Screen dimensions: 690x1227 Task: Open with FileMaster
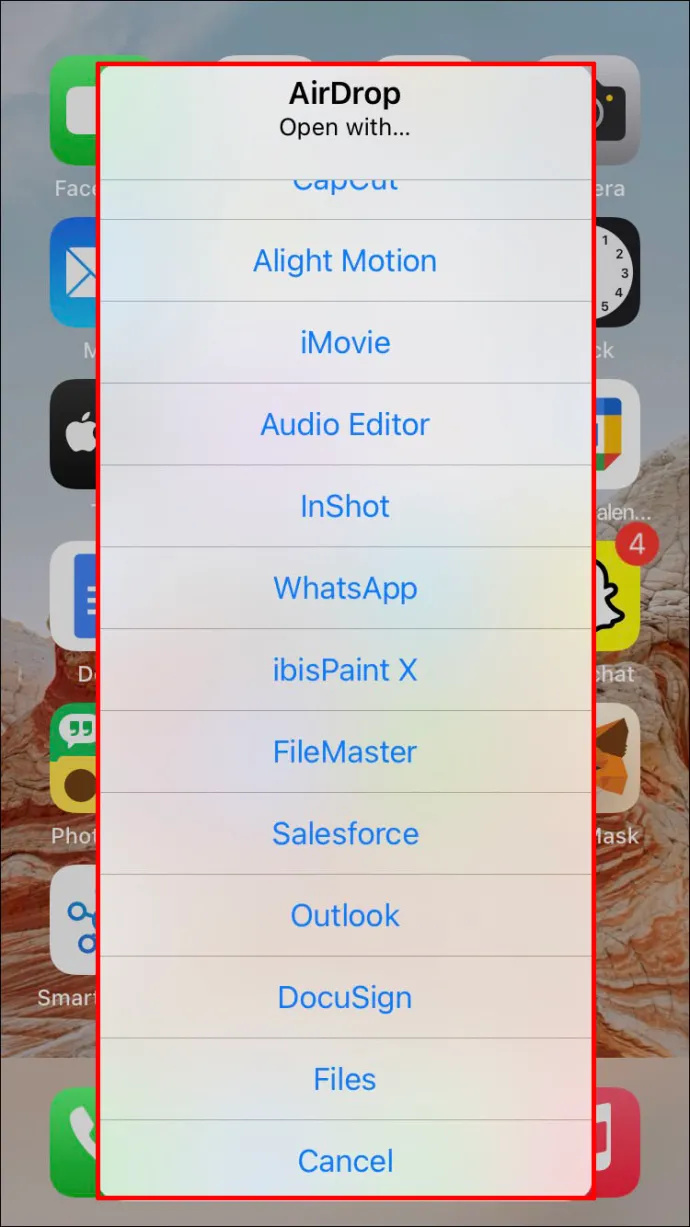pyautogui.click(x=345, y=753)
